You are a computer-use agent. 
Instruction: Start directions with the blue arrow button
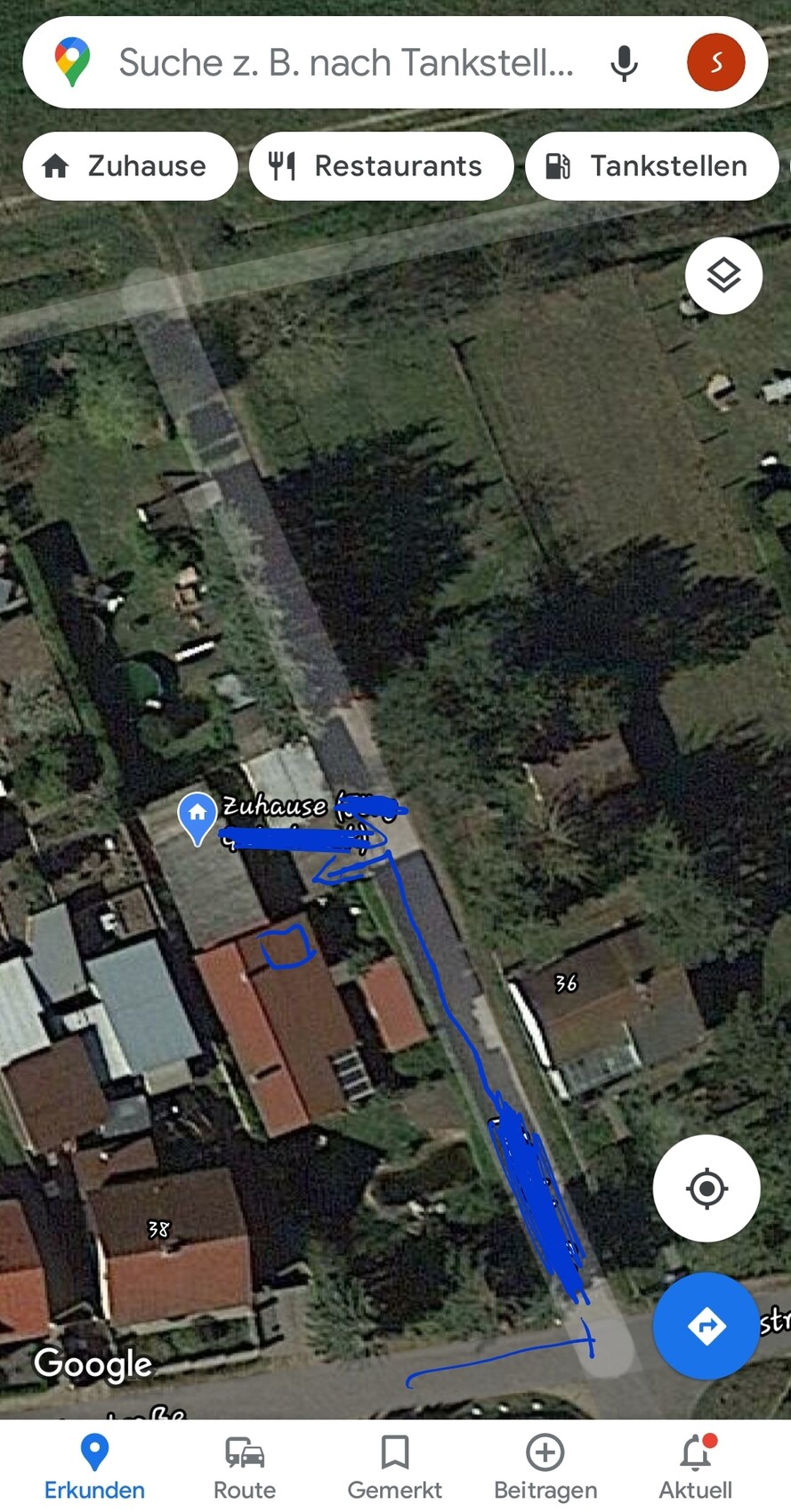(706, 1325)
